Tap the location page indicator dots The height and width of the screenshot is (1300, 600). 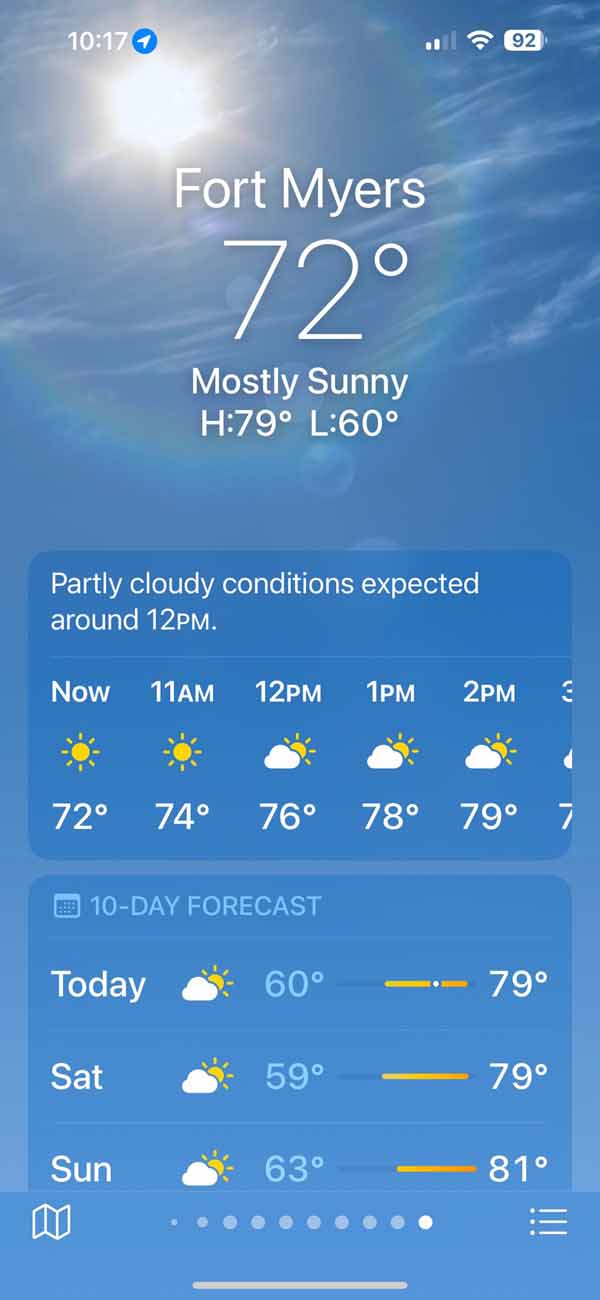300,1222
